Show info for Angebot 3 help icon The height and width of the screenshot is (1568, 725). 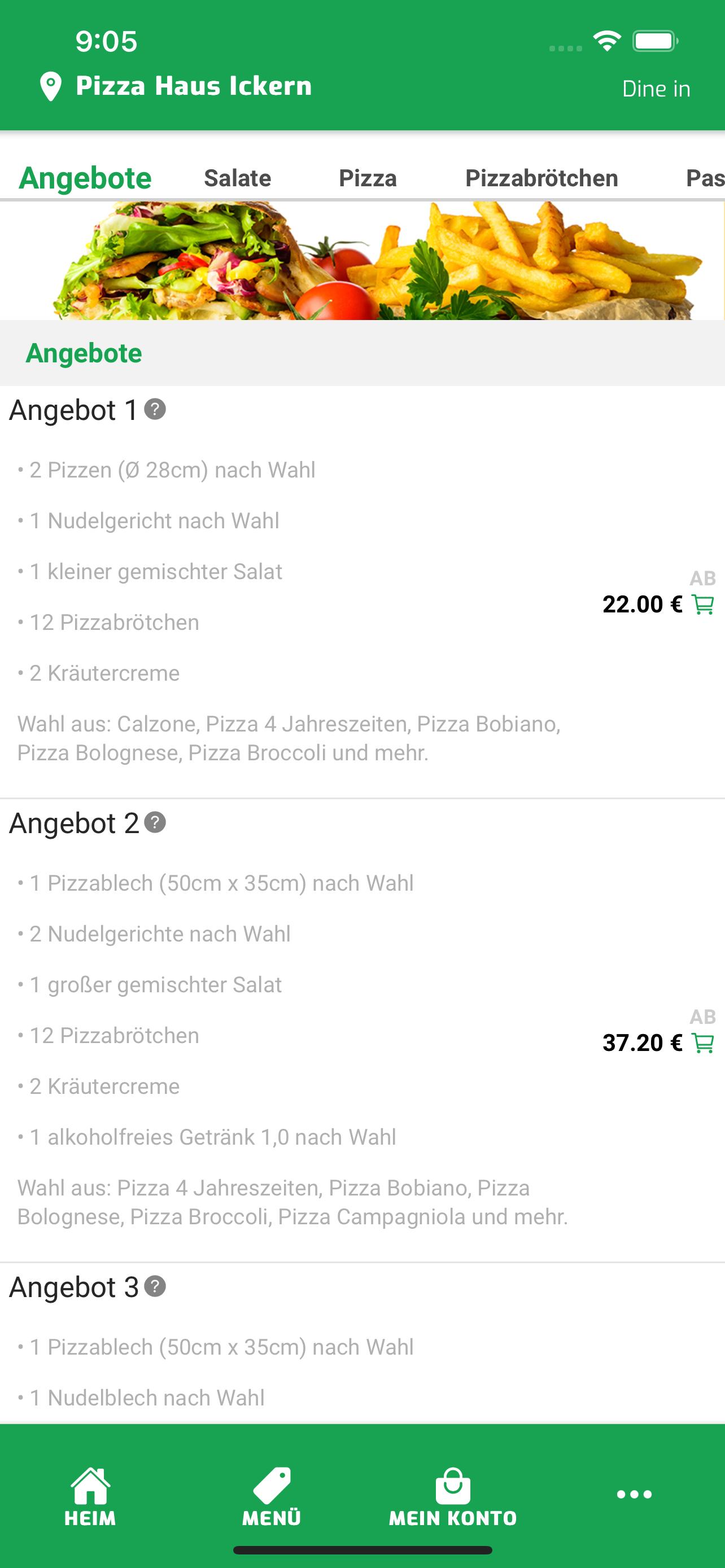coord(155,1286)
